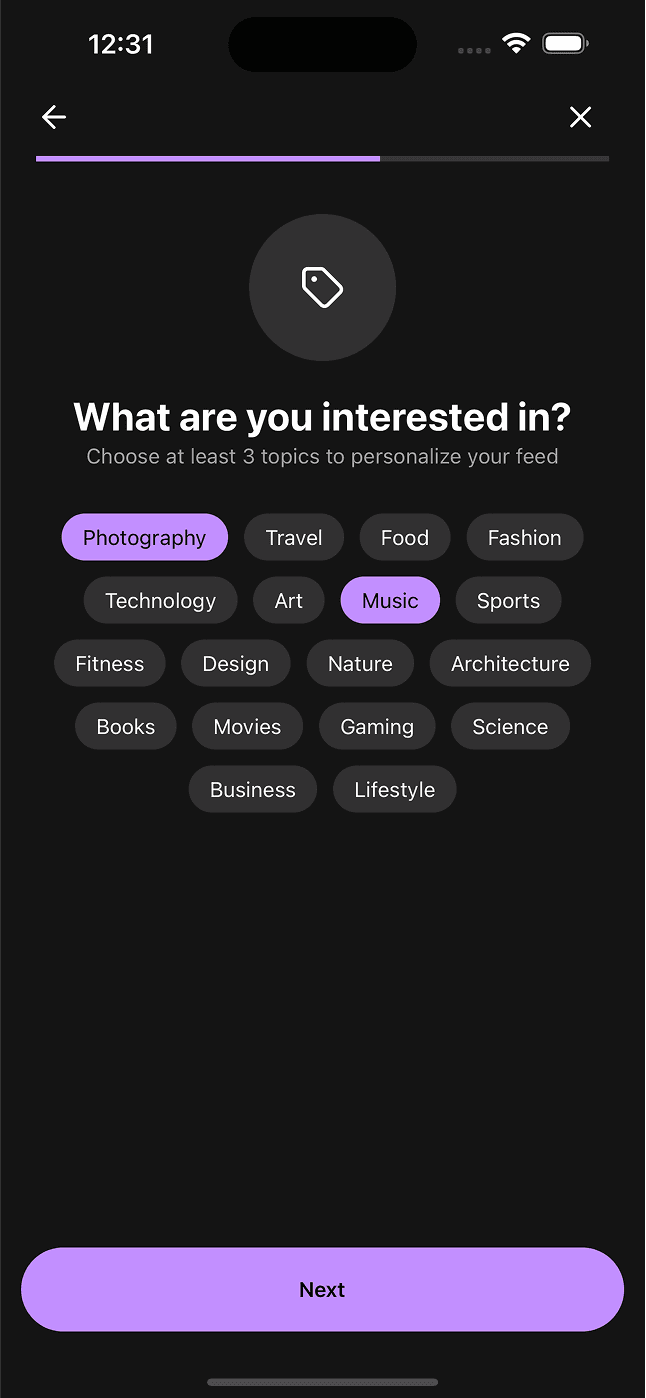Select Nature as an interest
Image resolution: width=646 pixels, height=1398 pixels.
point(360,664)
